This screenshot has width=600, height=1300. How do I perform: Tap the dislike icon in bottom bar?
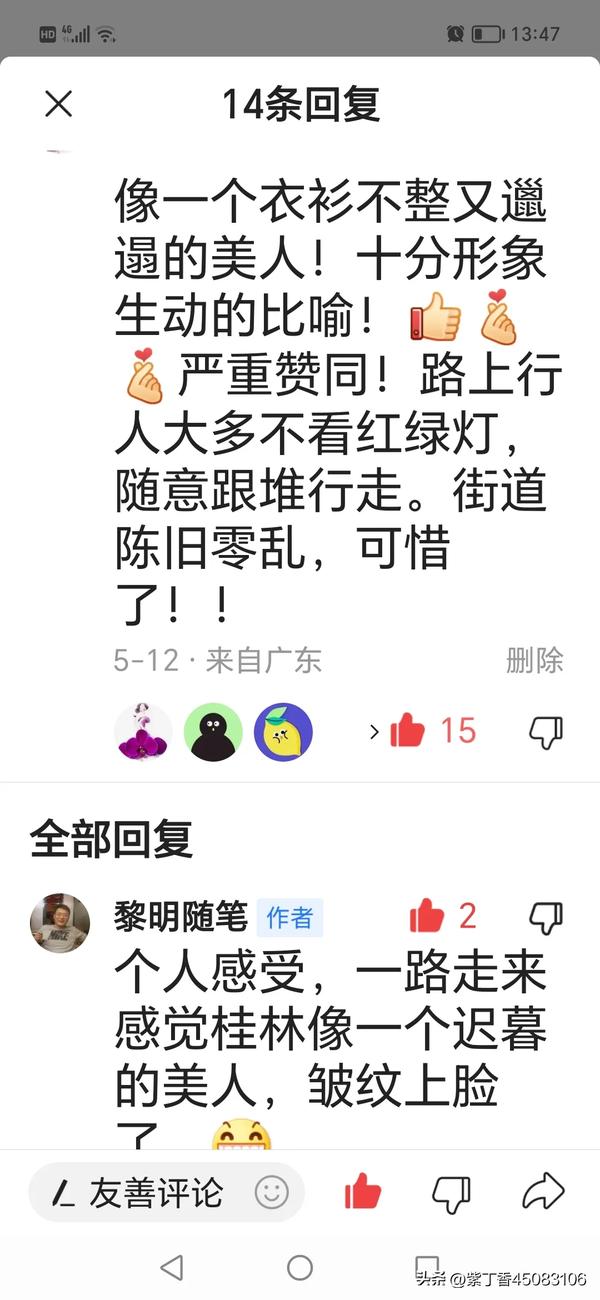tap(451, 1192)
